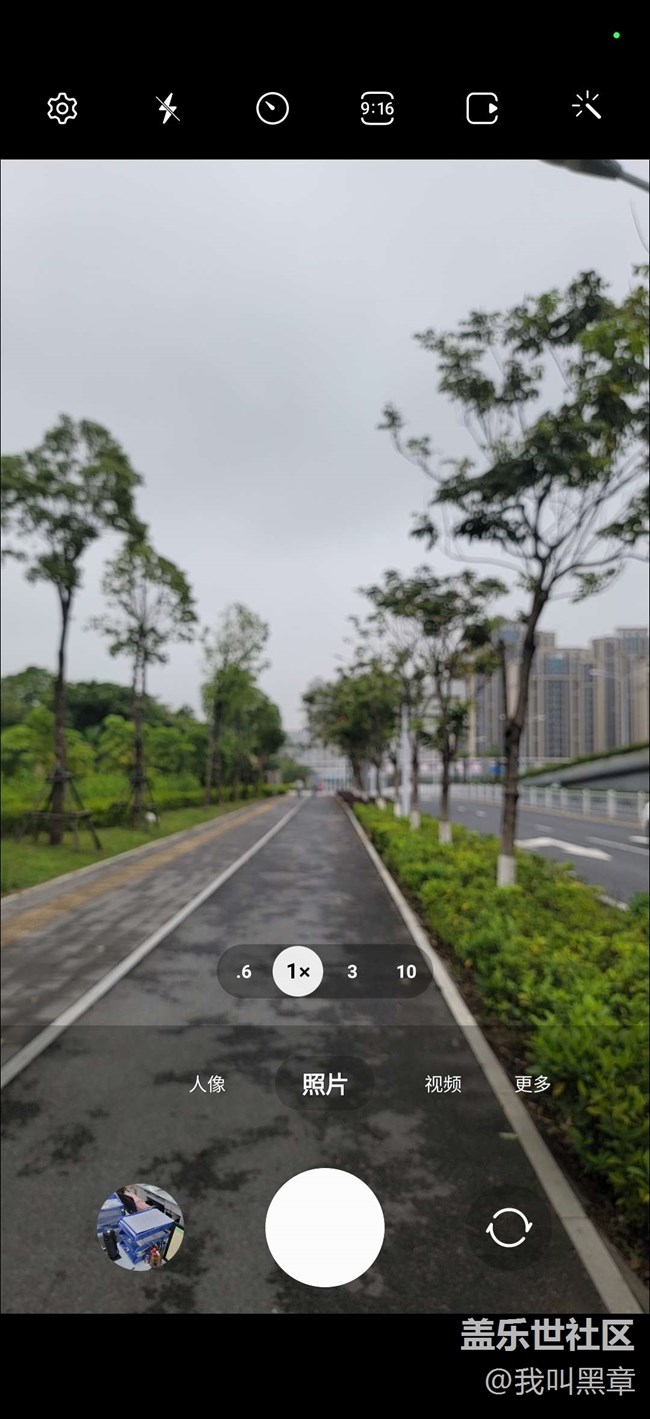Open the last photo thumbnail
The width and height of the screenshot is (650, 1419).
[x=140, y=1227]
